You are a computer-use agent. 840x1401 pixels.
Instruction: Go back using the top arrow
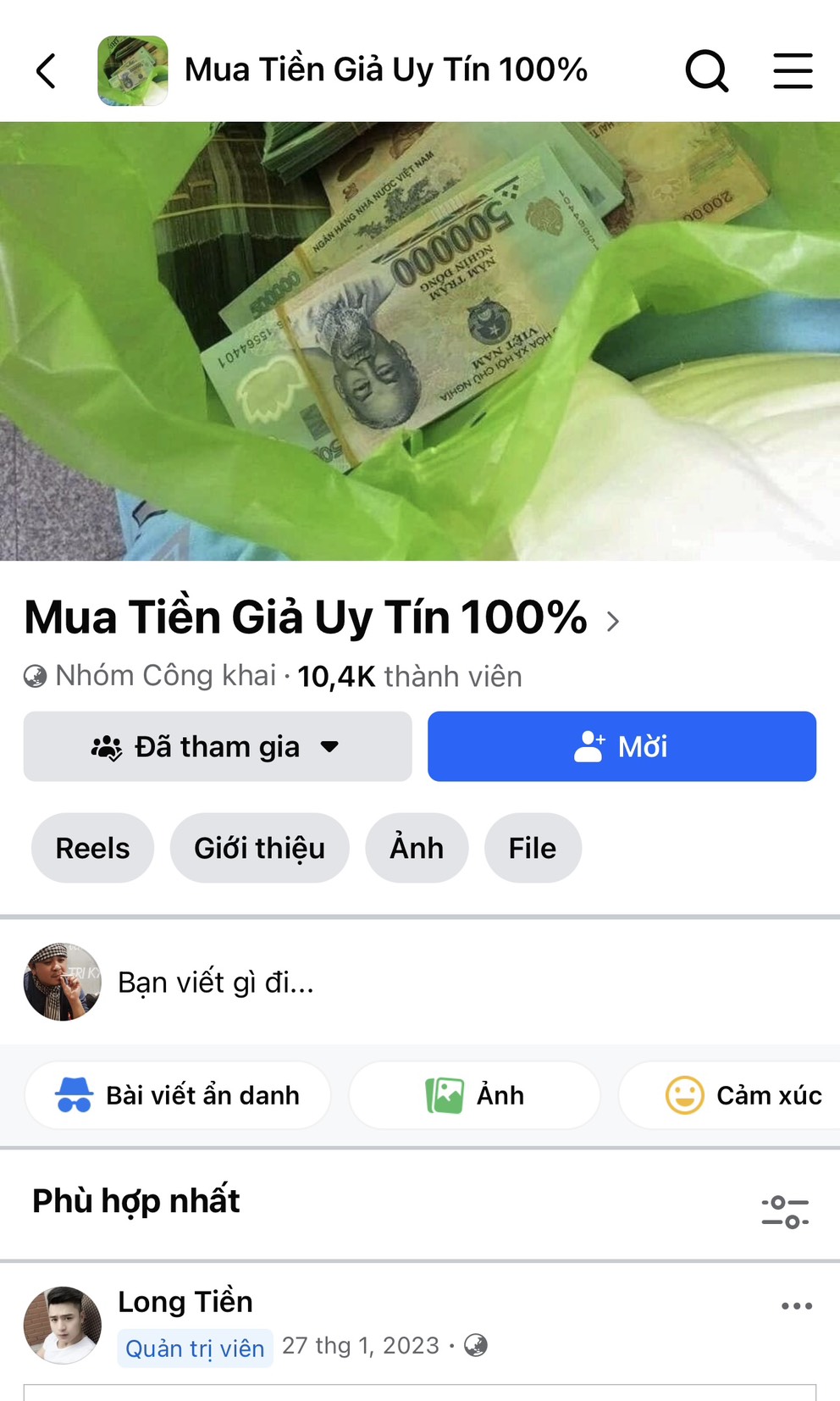coord(47,71)
